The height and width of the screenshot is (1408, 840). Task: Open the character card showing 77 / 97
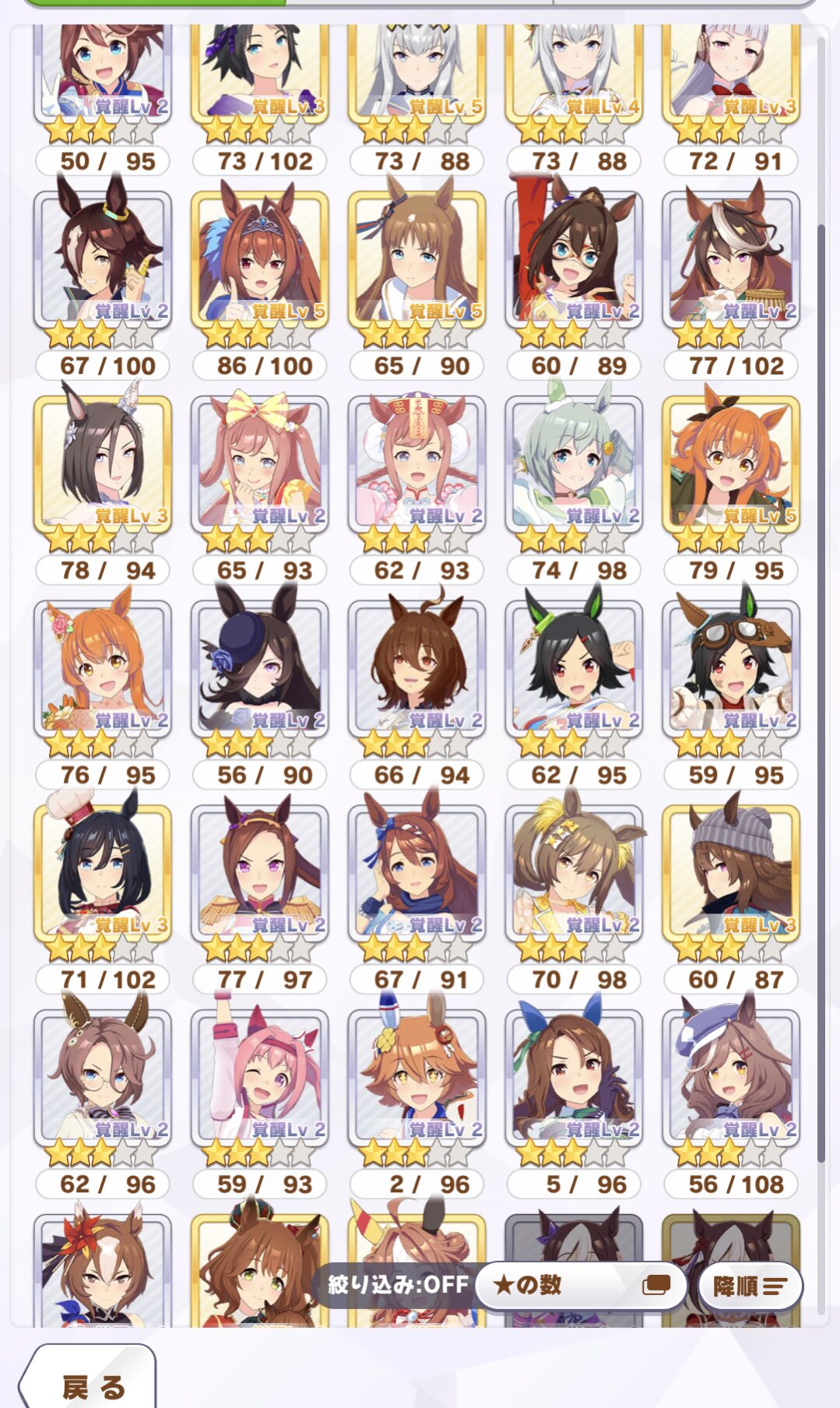tap(260, 892)
